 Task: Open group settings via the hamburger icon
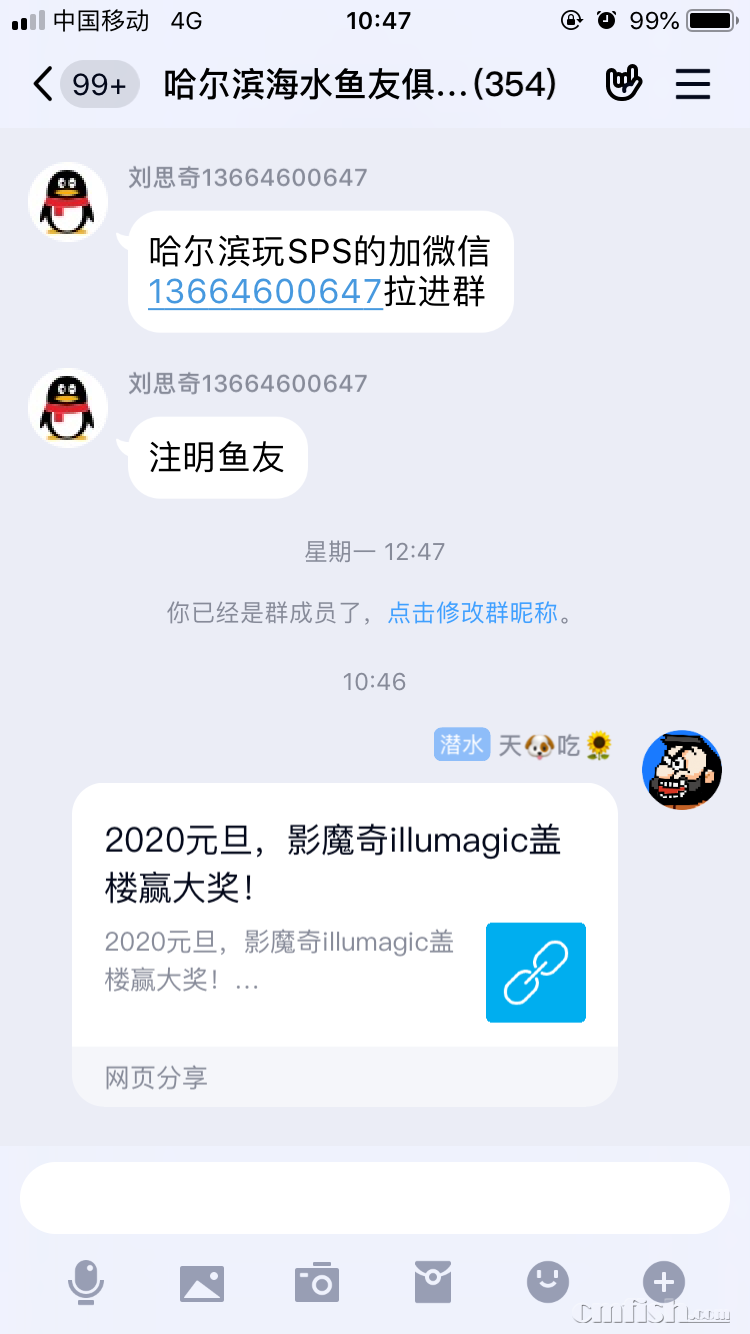[x=693, y=85]
